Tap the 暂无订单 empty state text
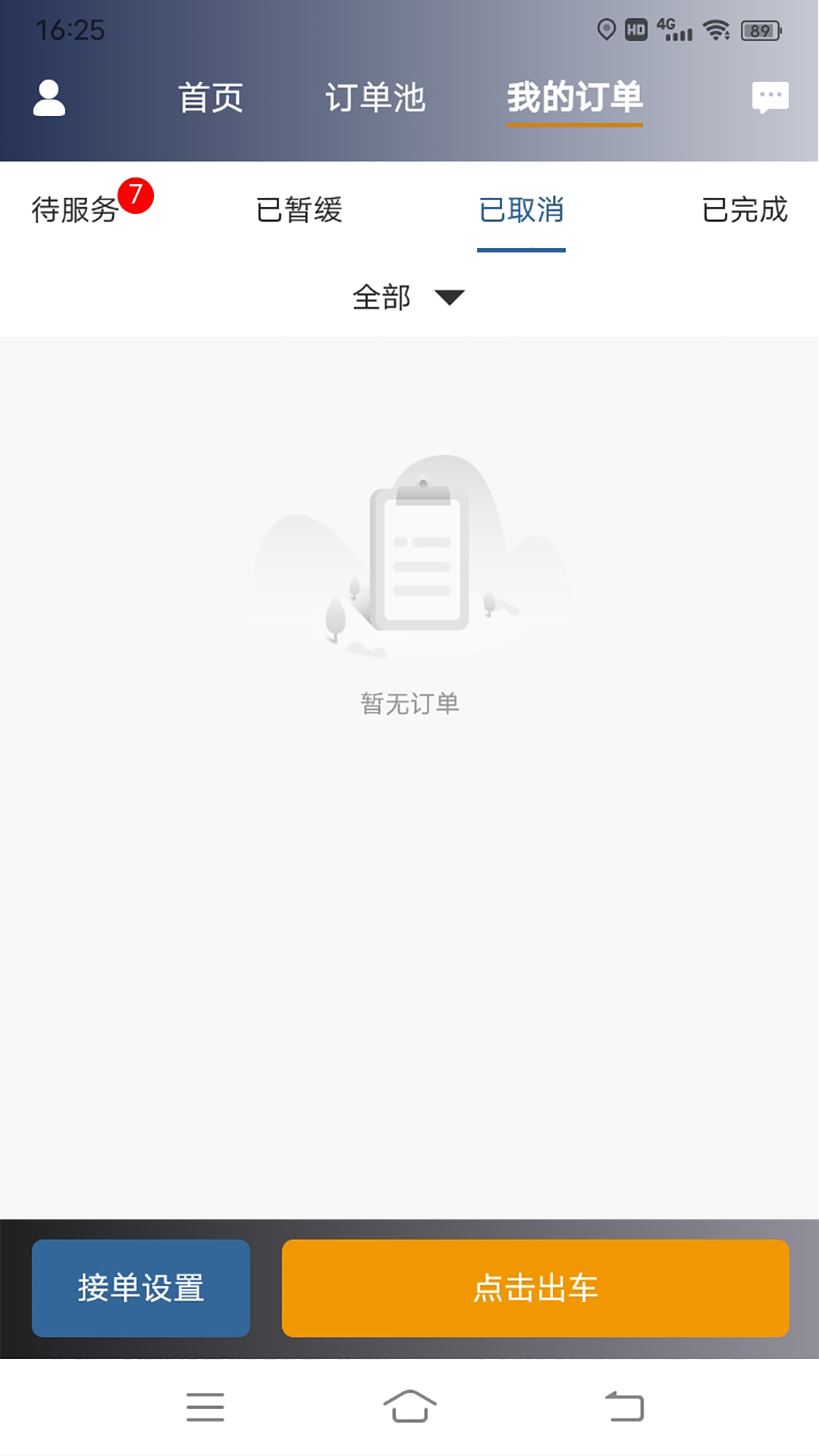Image resolution: width=819 pixels, height=1456 pixels. (x=409, y=704)
